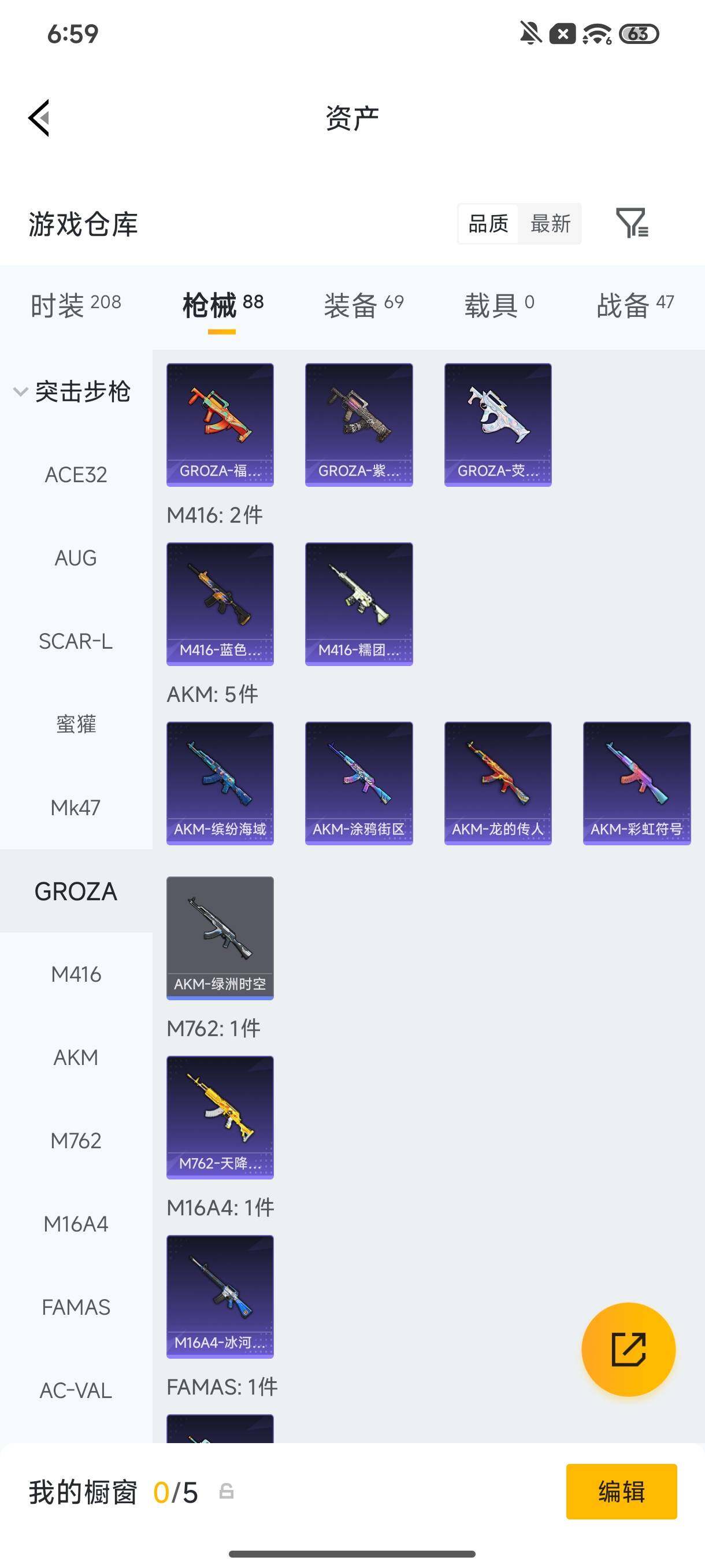Viewport: 705px width, 1568px height.
Task: Open the filter icon next to 最新
Action: 632,223
